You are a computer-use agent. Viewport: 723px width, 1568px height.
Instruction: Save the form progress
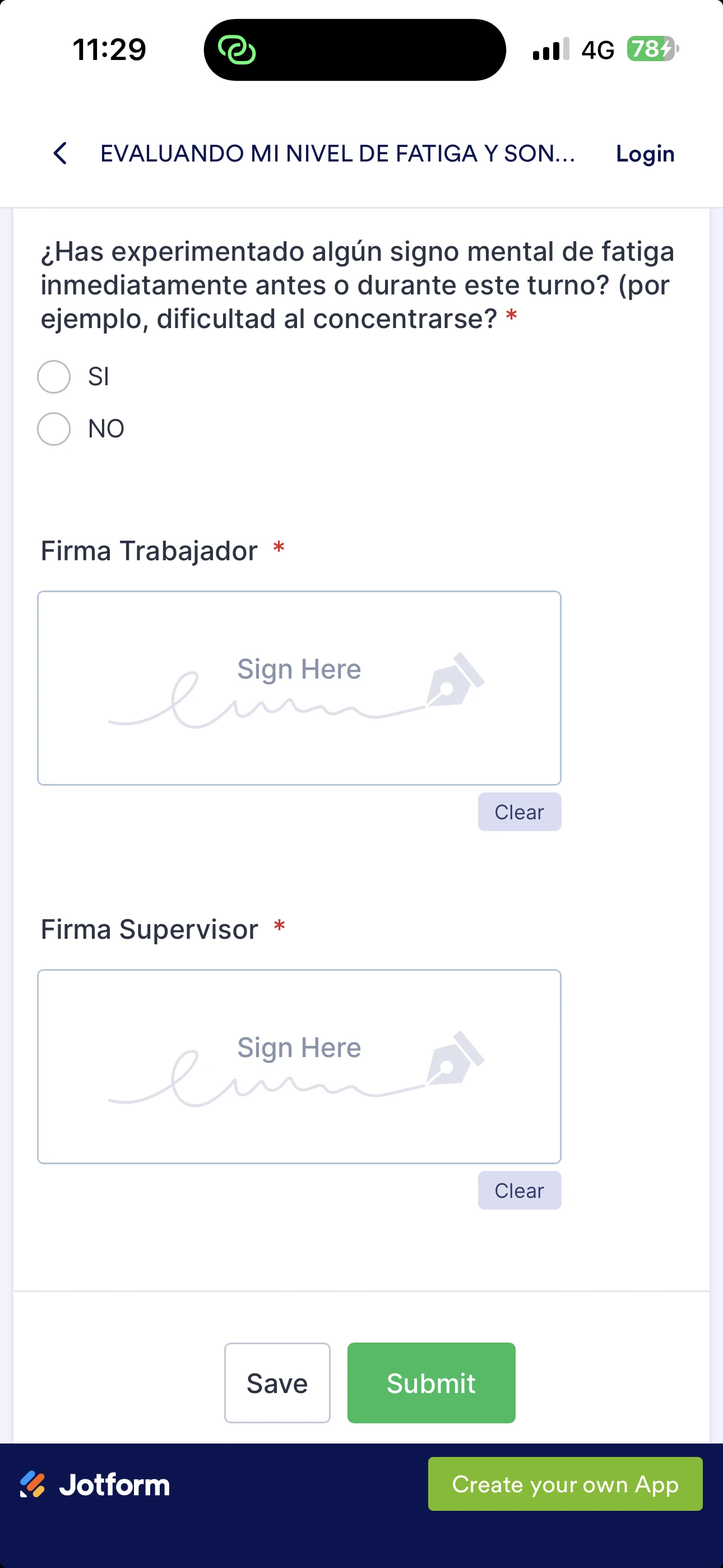tap(277, 1383)
